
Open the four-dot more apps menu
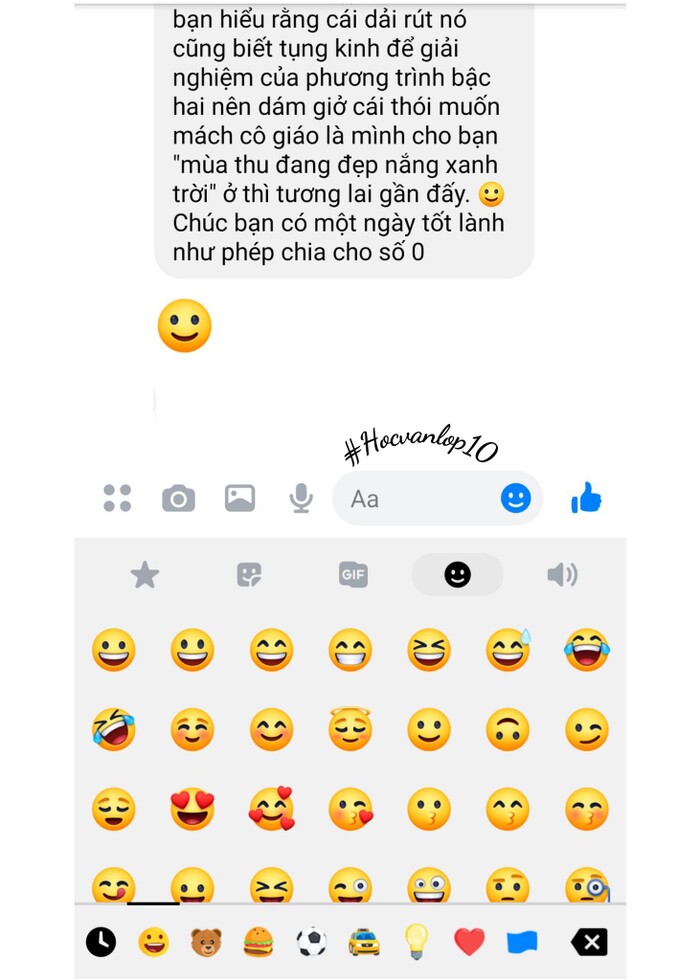117,498
